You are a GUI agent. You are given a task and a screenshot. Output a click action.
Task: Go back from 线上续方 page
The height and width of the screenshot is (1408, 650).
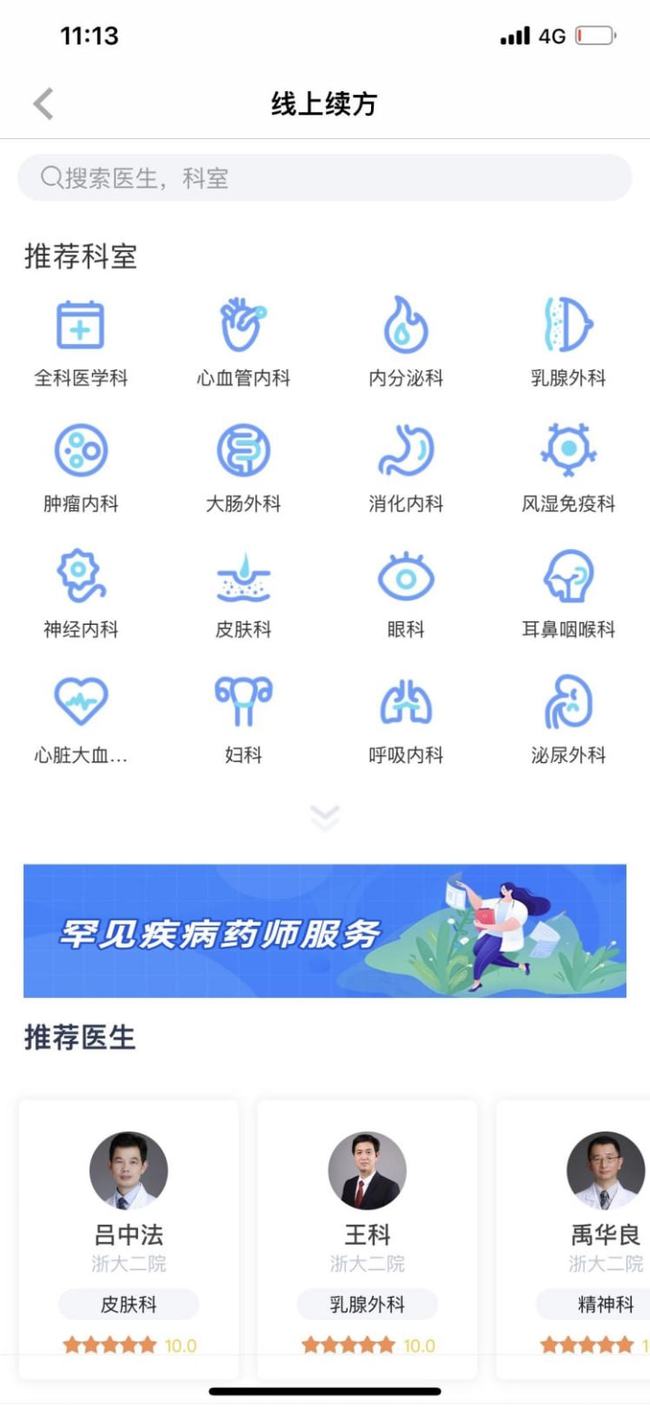pos(43,104)
